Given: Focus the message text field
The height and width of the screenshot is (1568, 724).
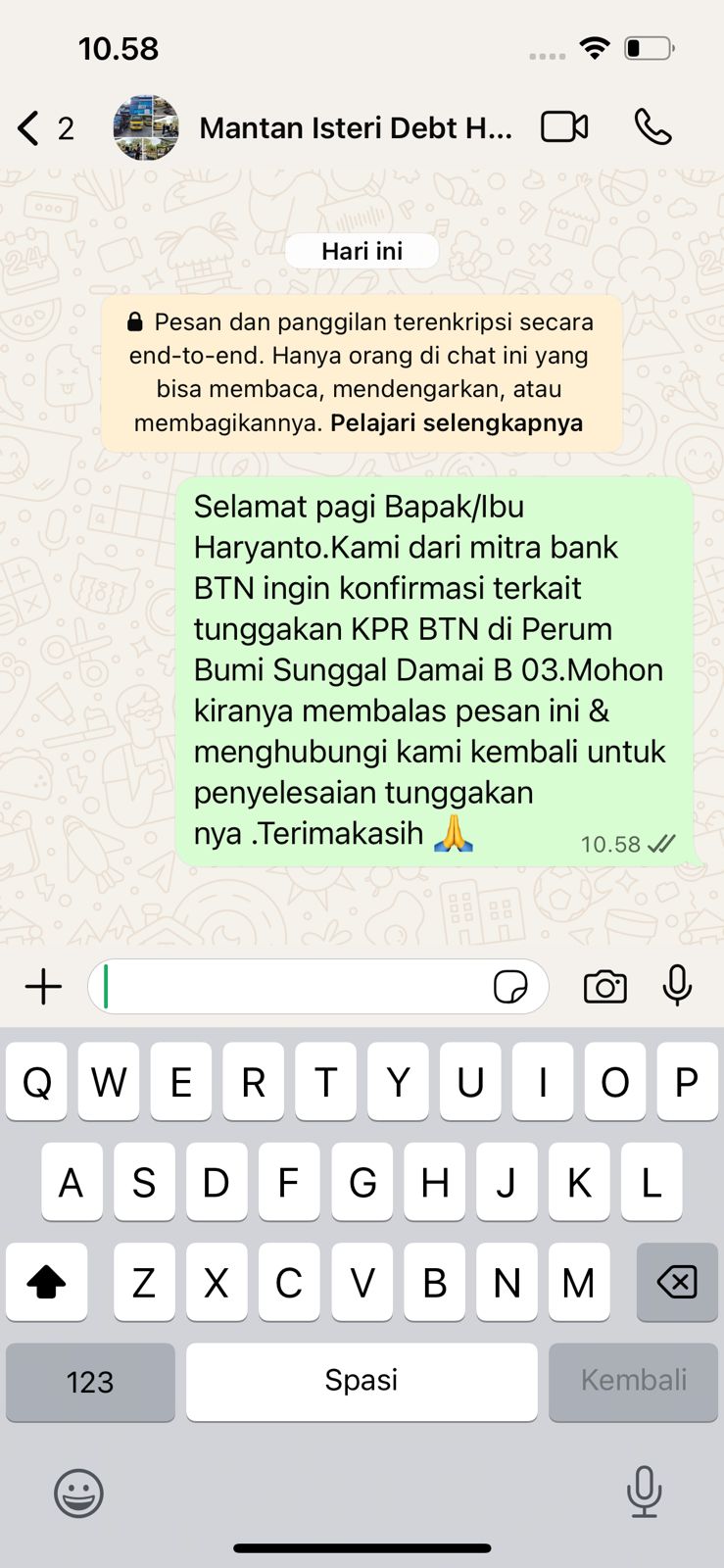Looking at the screenshot, I should point(294,987).
